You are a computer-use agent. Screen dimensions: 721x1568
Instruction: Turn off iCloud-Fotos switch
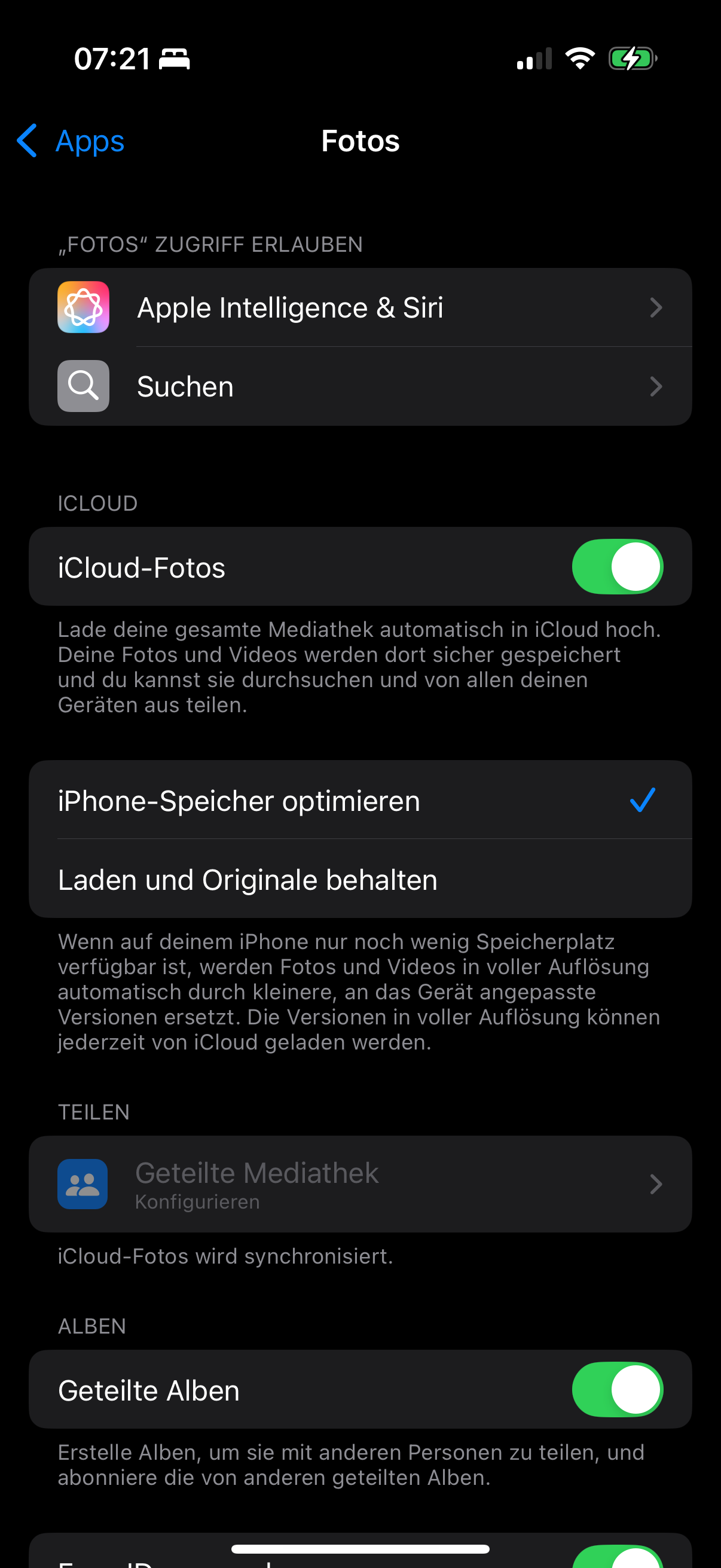coord(616,567)
